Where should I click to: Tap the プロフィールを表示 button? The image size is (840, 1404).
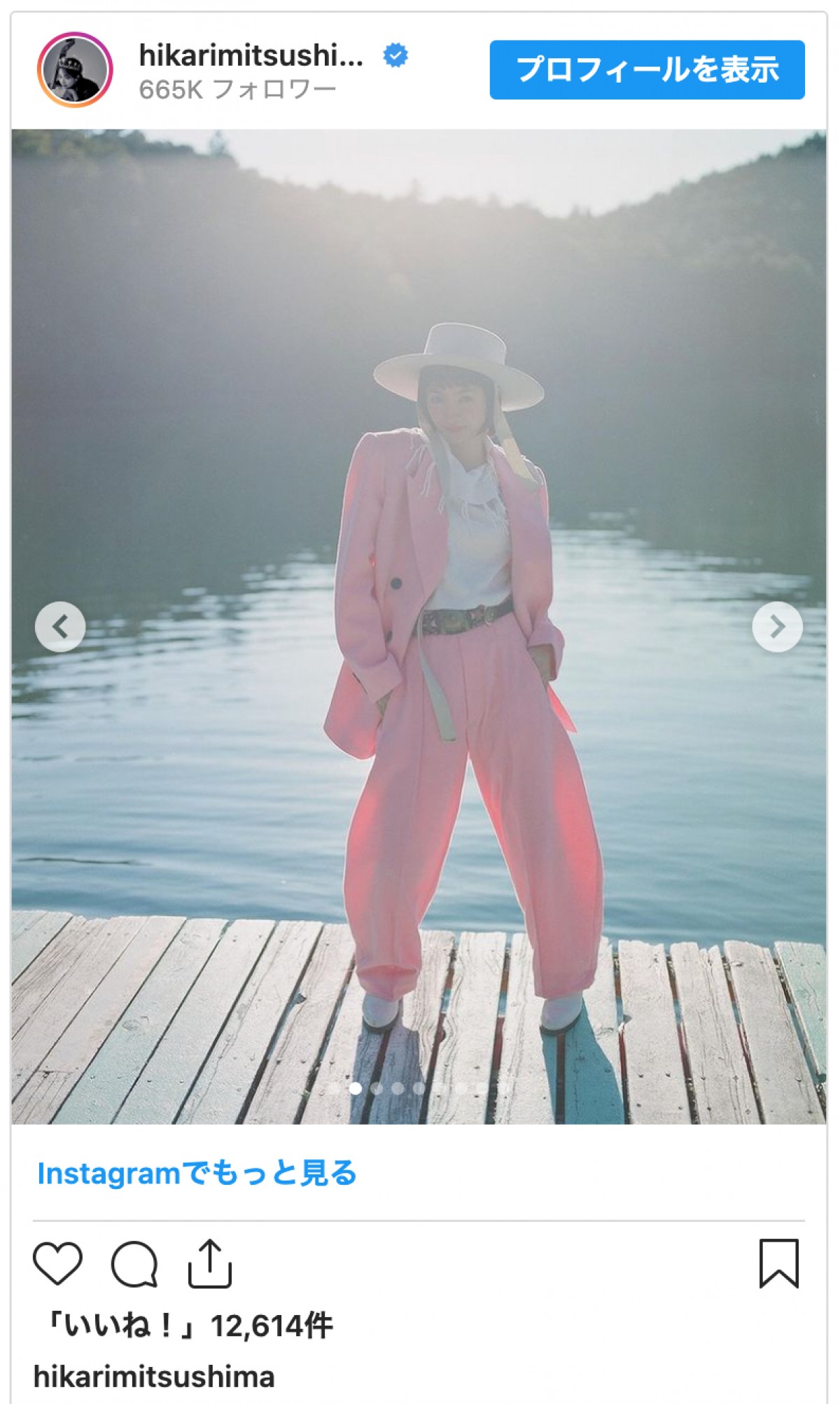[647, 70]
